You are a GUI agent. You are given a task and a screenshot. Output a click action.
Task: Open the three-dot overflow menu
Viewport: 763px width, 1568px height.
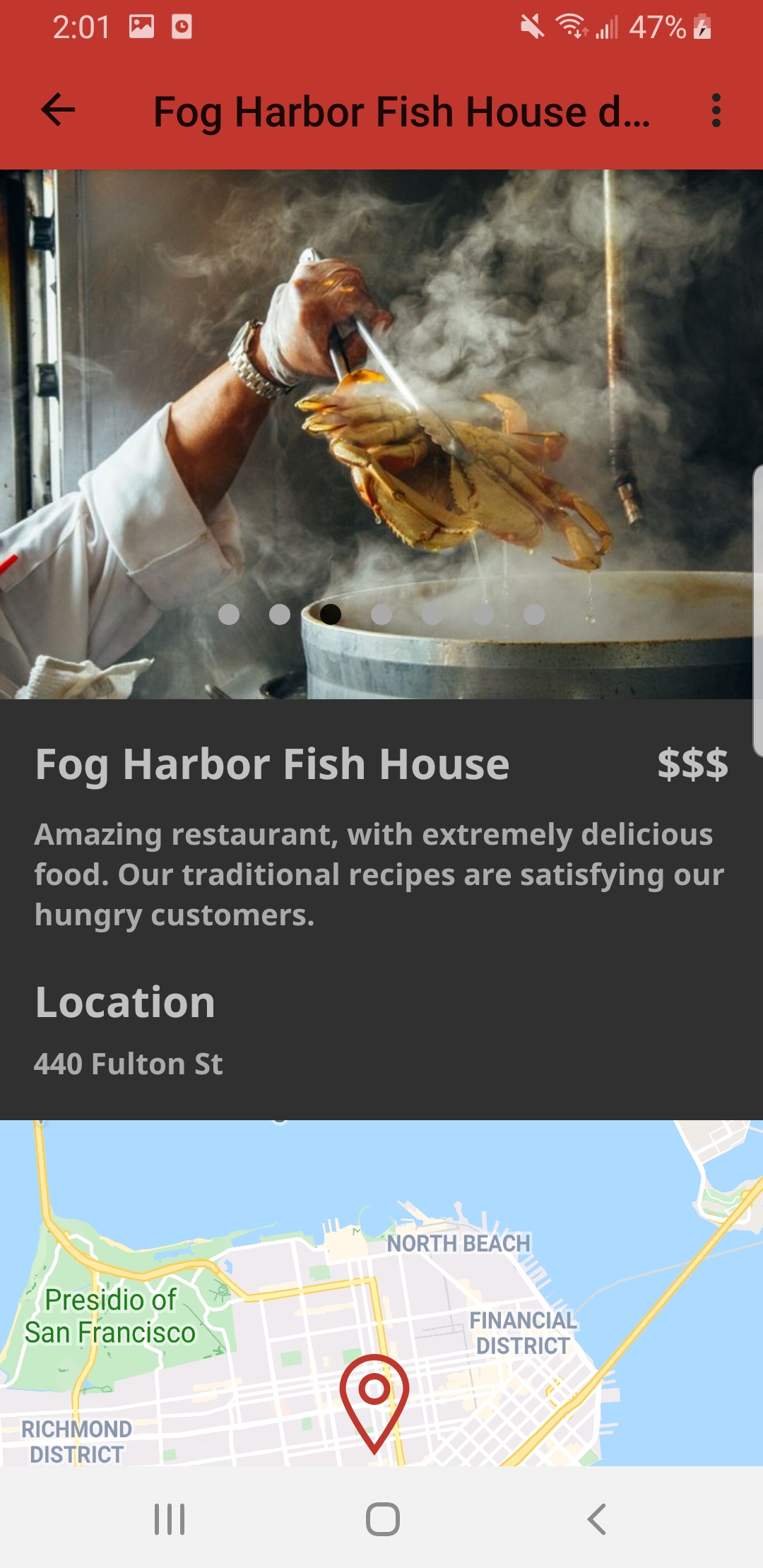pos(716,110)
